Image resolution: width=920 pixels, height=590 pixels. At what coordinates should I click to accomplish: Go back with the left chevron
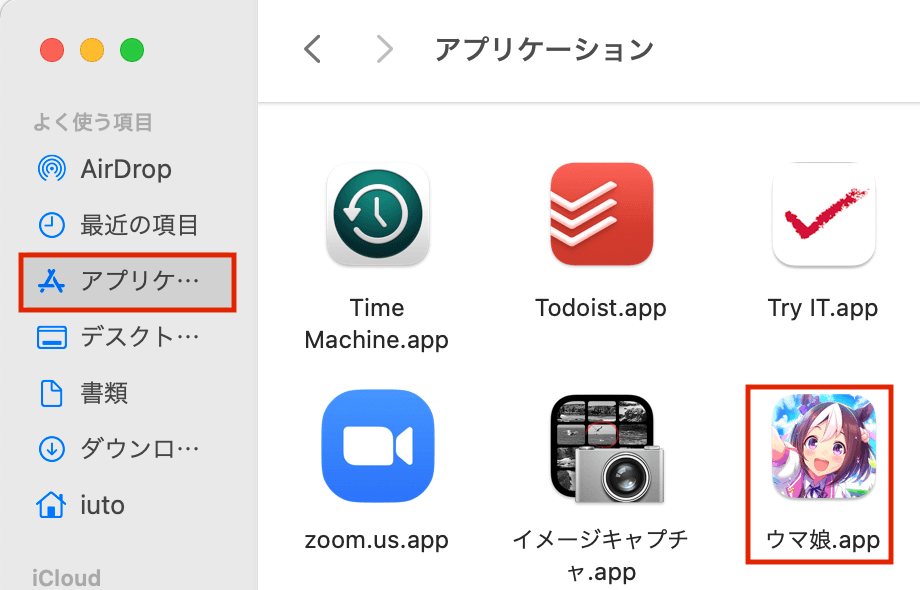313,49
